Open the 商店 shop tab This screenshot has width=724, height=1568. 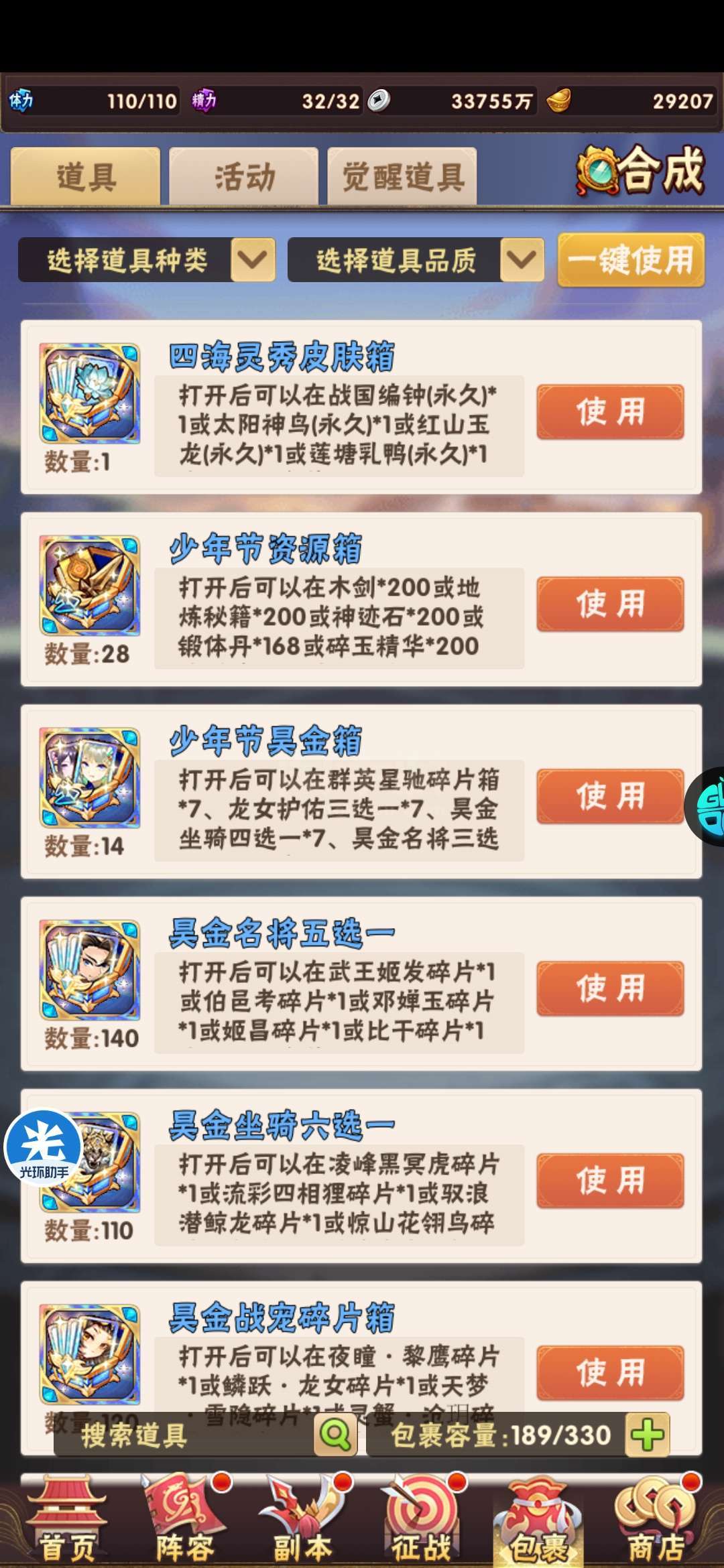coord(657,1520)
